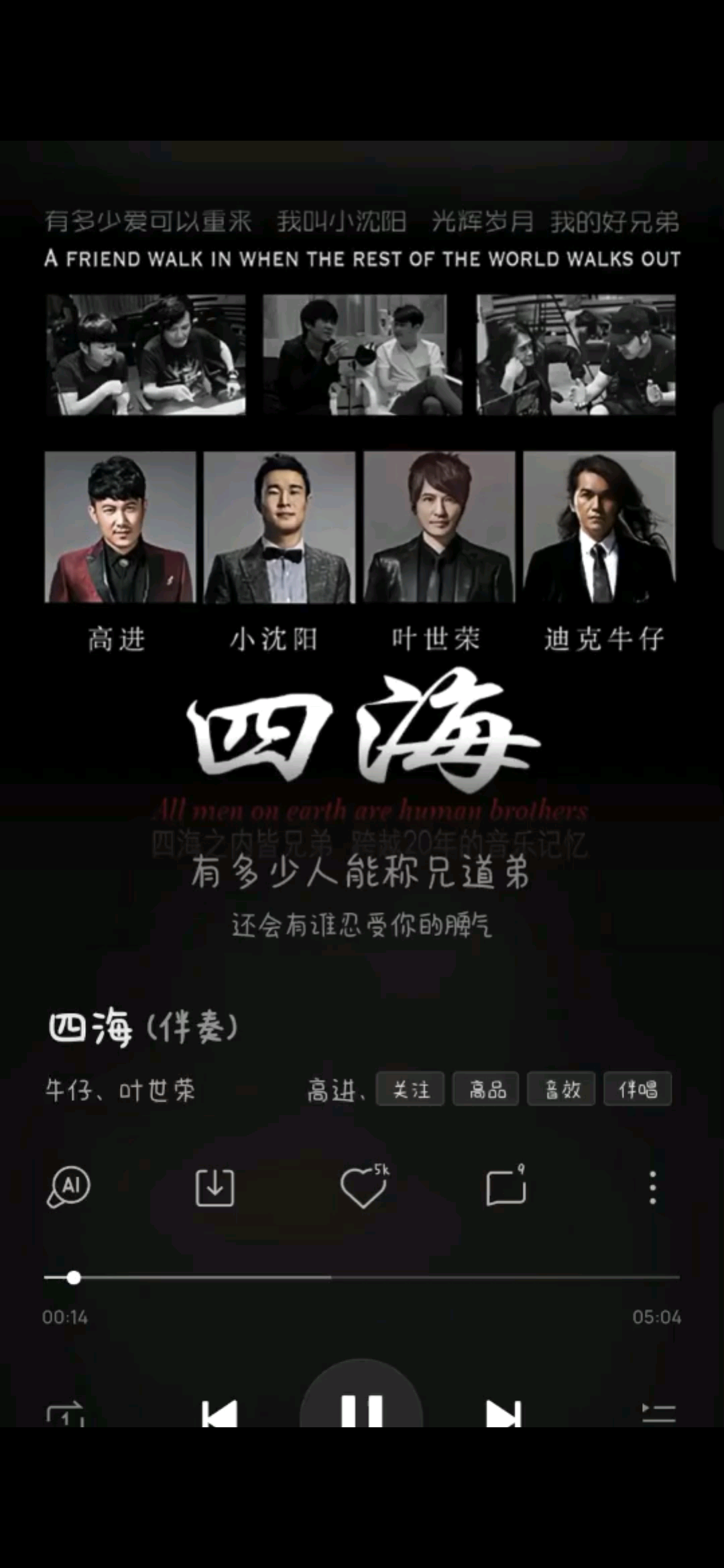724x1568 pixels.
Task: Open the AI search icon
Action: coord(68,1187)
